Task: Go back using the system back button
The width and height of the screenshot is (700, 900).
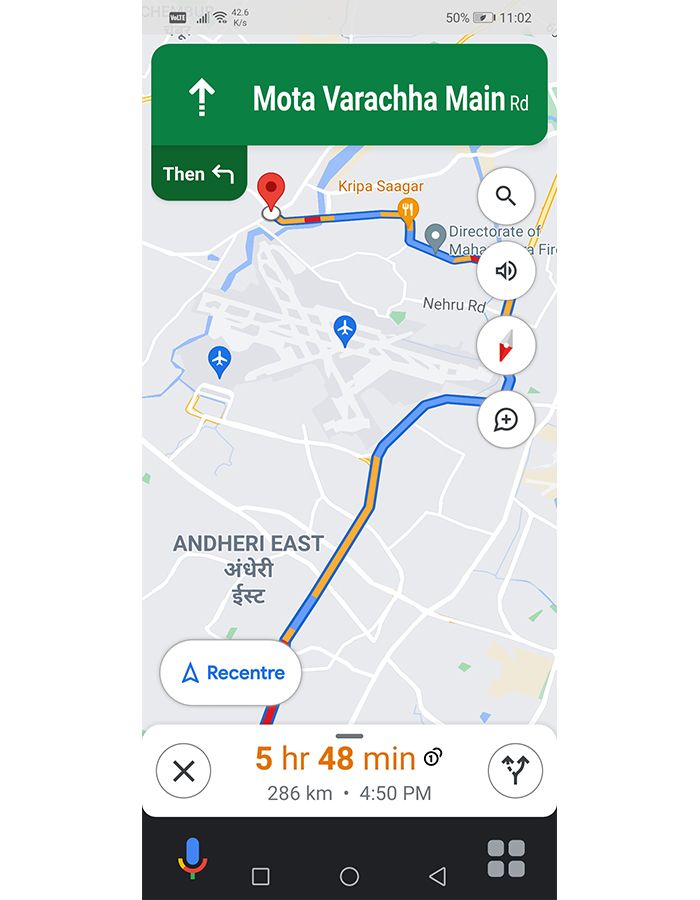Action: click(x=437, y=876)
